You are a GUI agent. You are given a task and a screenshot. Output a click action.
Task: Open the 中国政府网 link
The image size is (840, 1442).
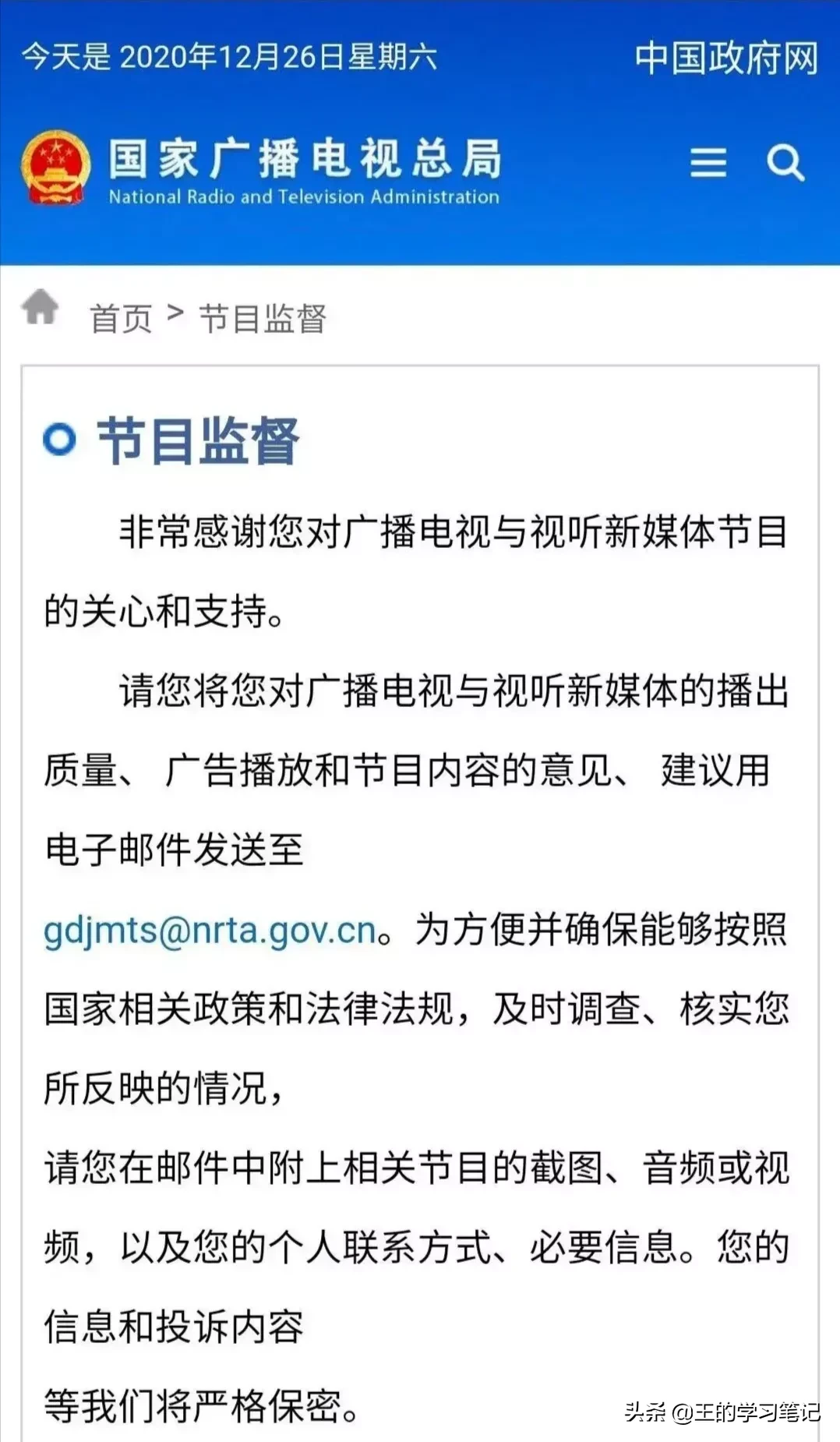pyautogui.click(x=726, y=58)
